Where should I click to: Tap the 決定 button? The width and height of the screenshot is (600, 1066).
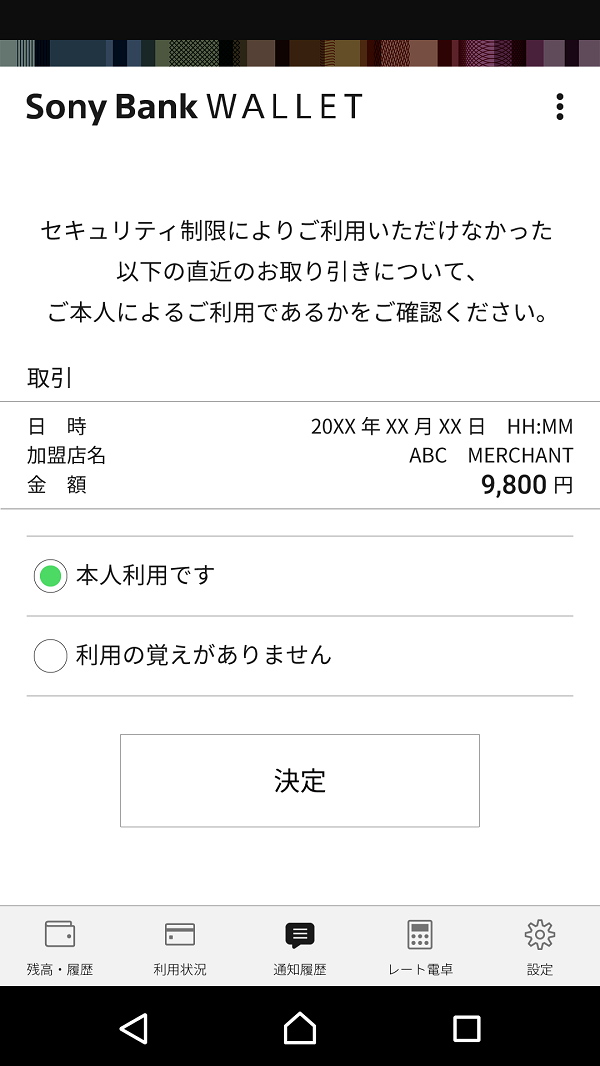pos(300,780)
